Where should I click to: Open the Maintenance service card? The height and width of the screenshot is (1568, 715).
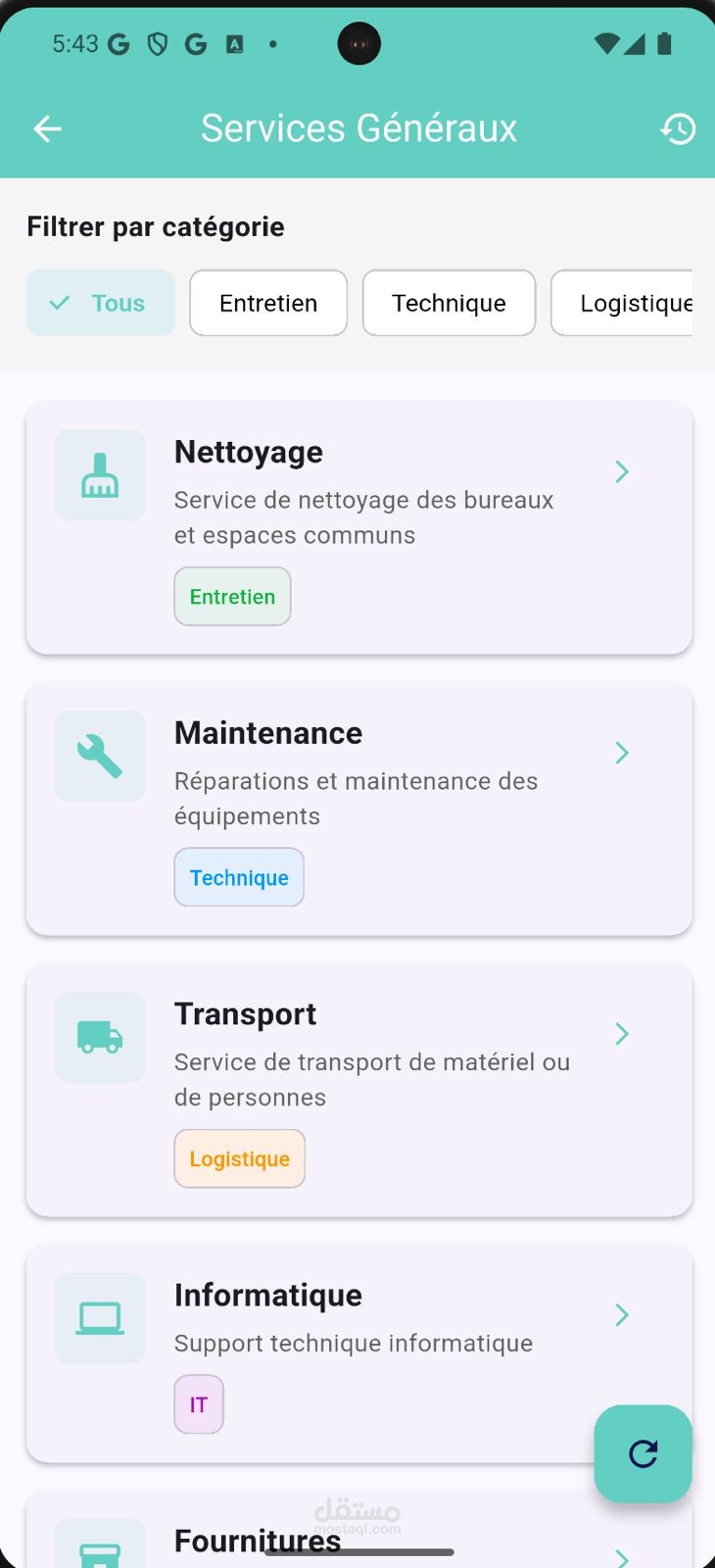coord(359,808)
